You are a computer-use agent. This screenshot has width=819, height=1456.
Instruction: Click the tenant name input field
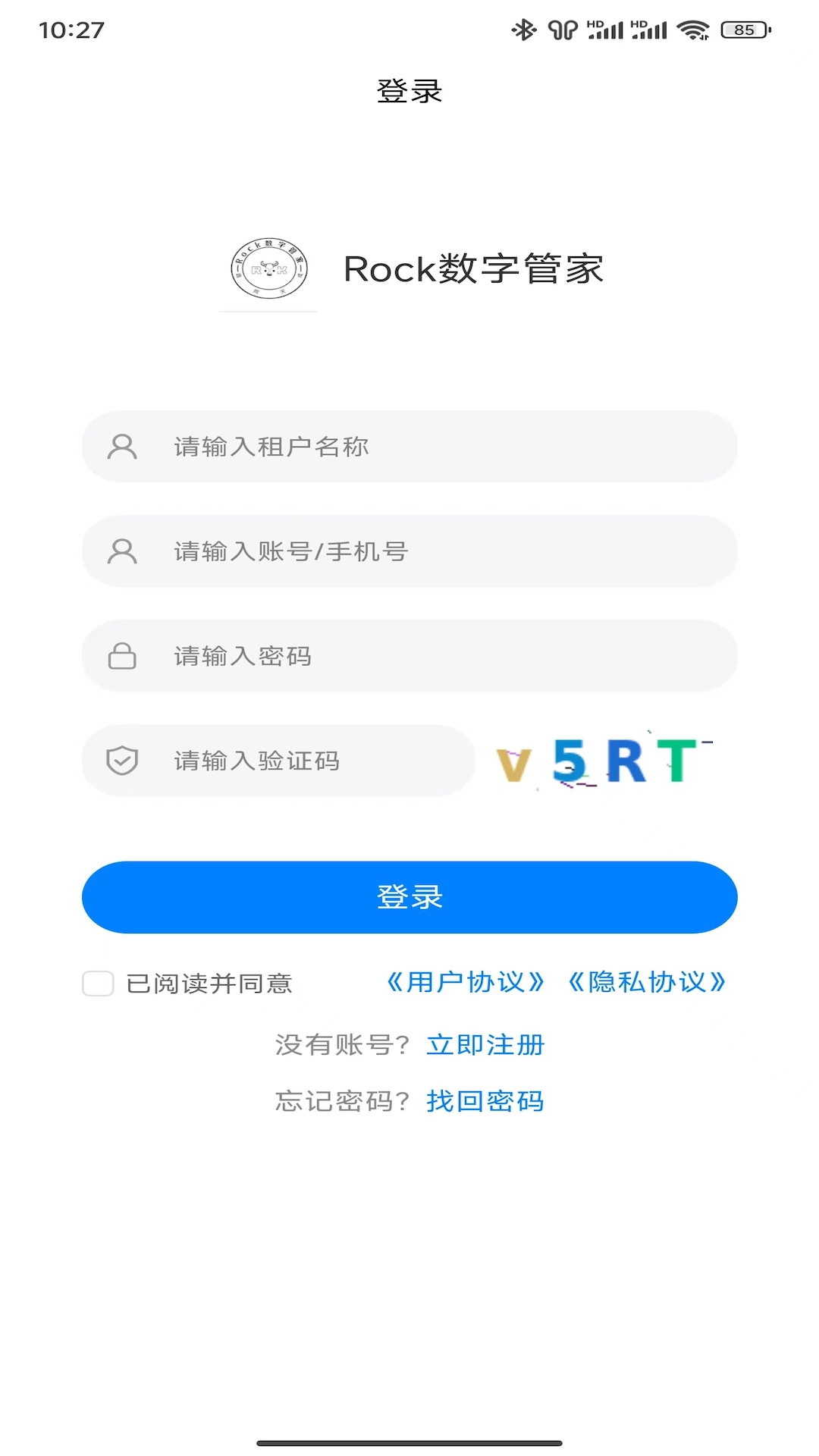(409, 447)
